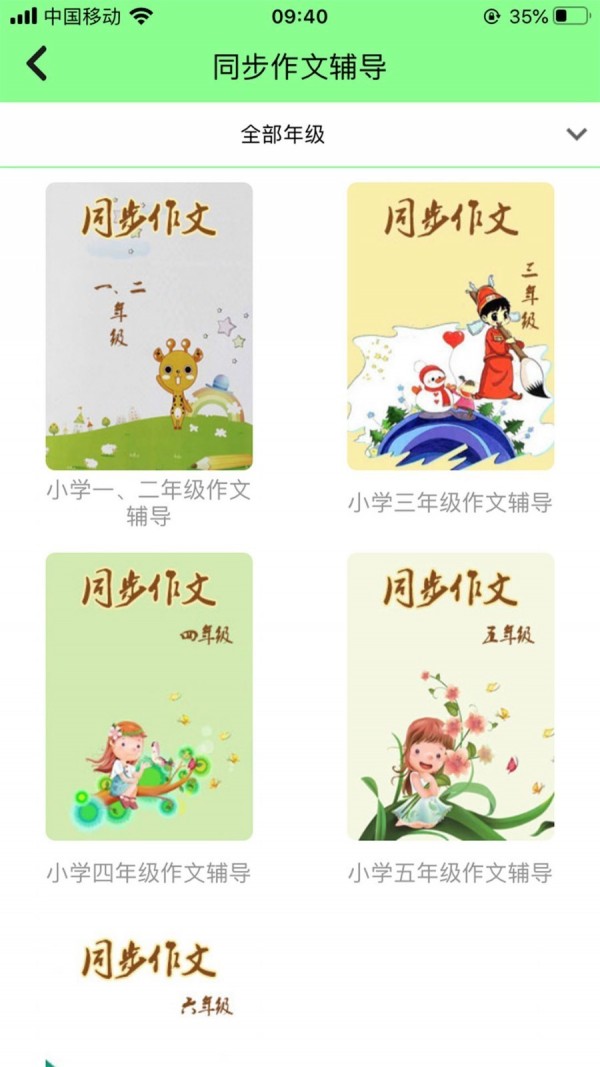
Task: View 小学五年级作文辅导 book
Action: 450,696
